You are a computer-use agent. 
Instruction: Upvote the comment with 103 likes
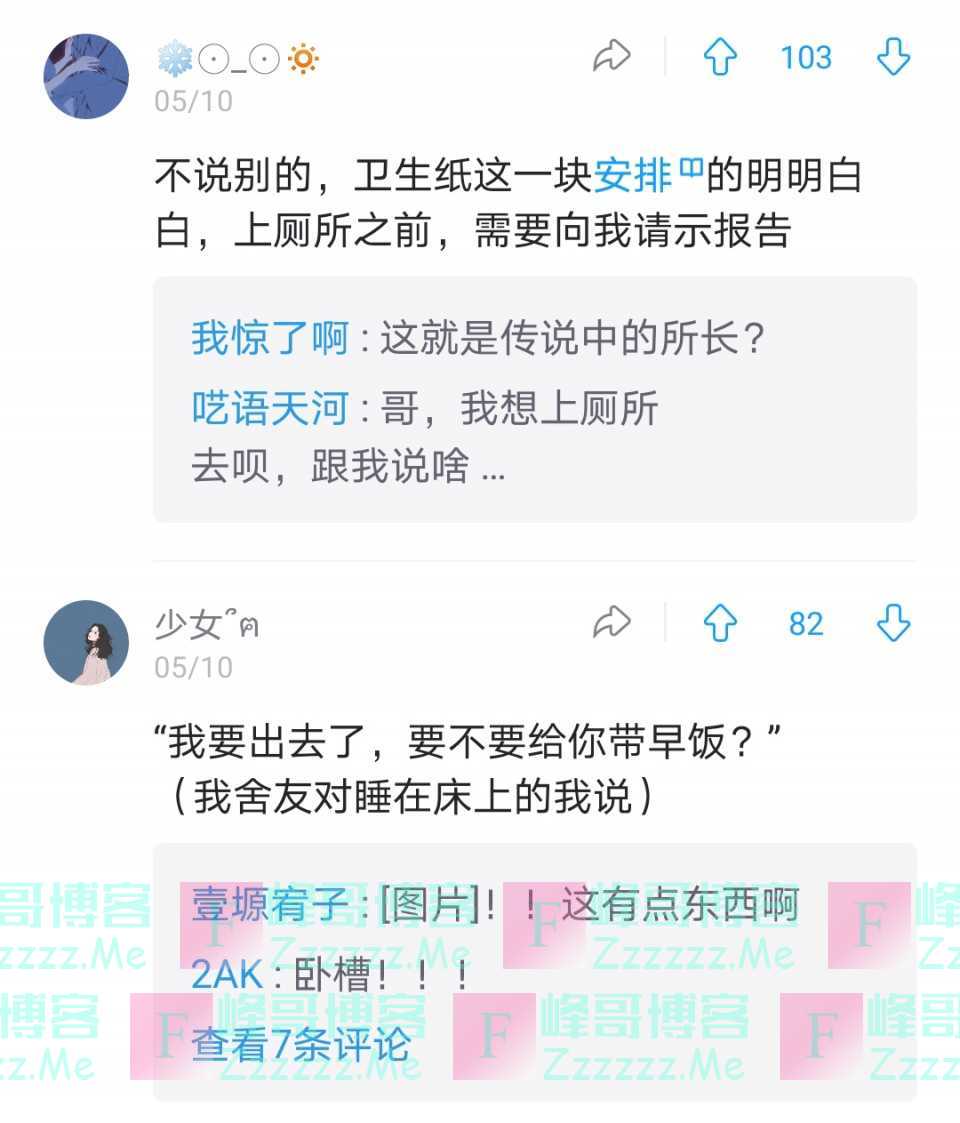[x=720, y=57]
